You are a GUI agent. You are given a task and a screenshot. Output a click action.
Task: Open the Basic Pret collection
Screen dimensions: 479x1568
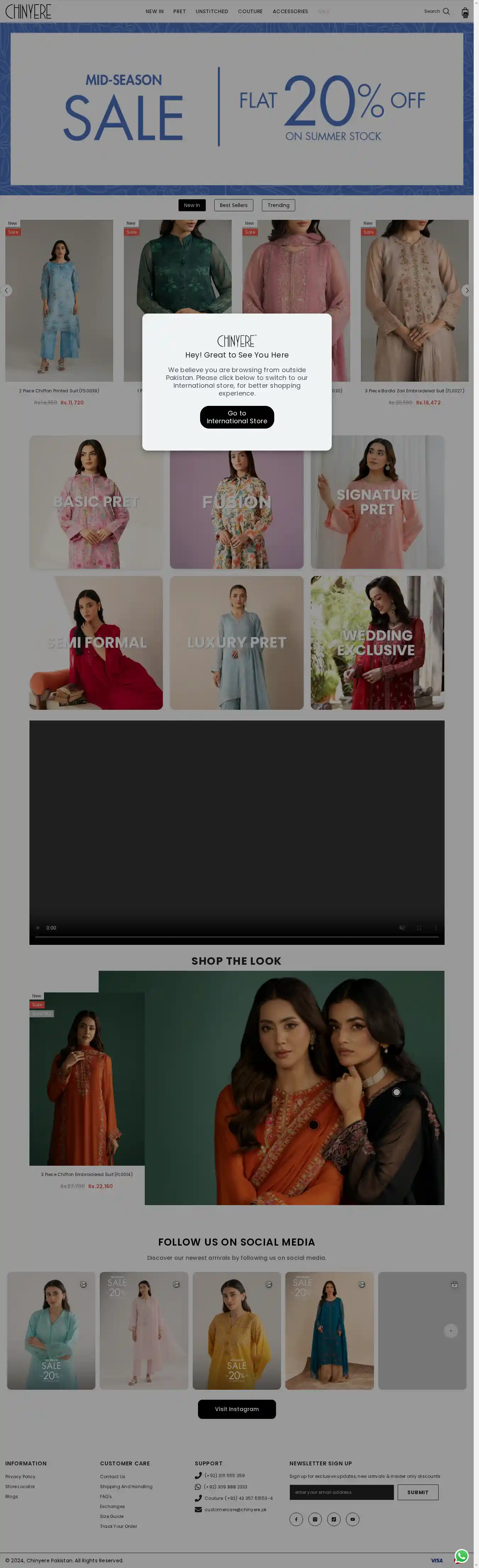pyautogui.click(x=96, y=502)
